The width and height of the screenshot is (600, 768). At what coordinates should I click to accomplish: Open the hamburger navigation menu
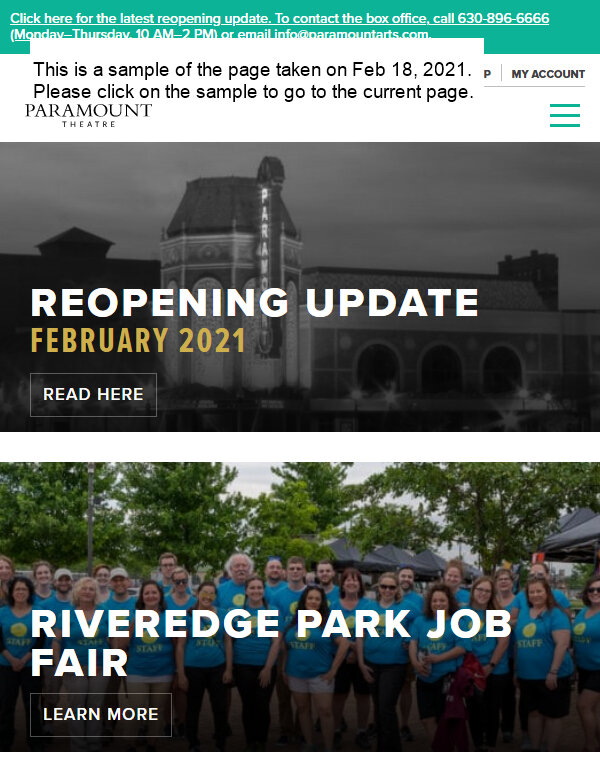(565, 116)
